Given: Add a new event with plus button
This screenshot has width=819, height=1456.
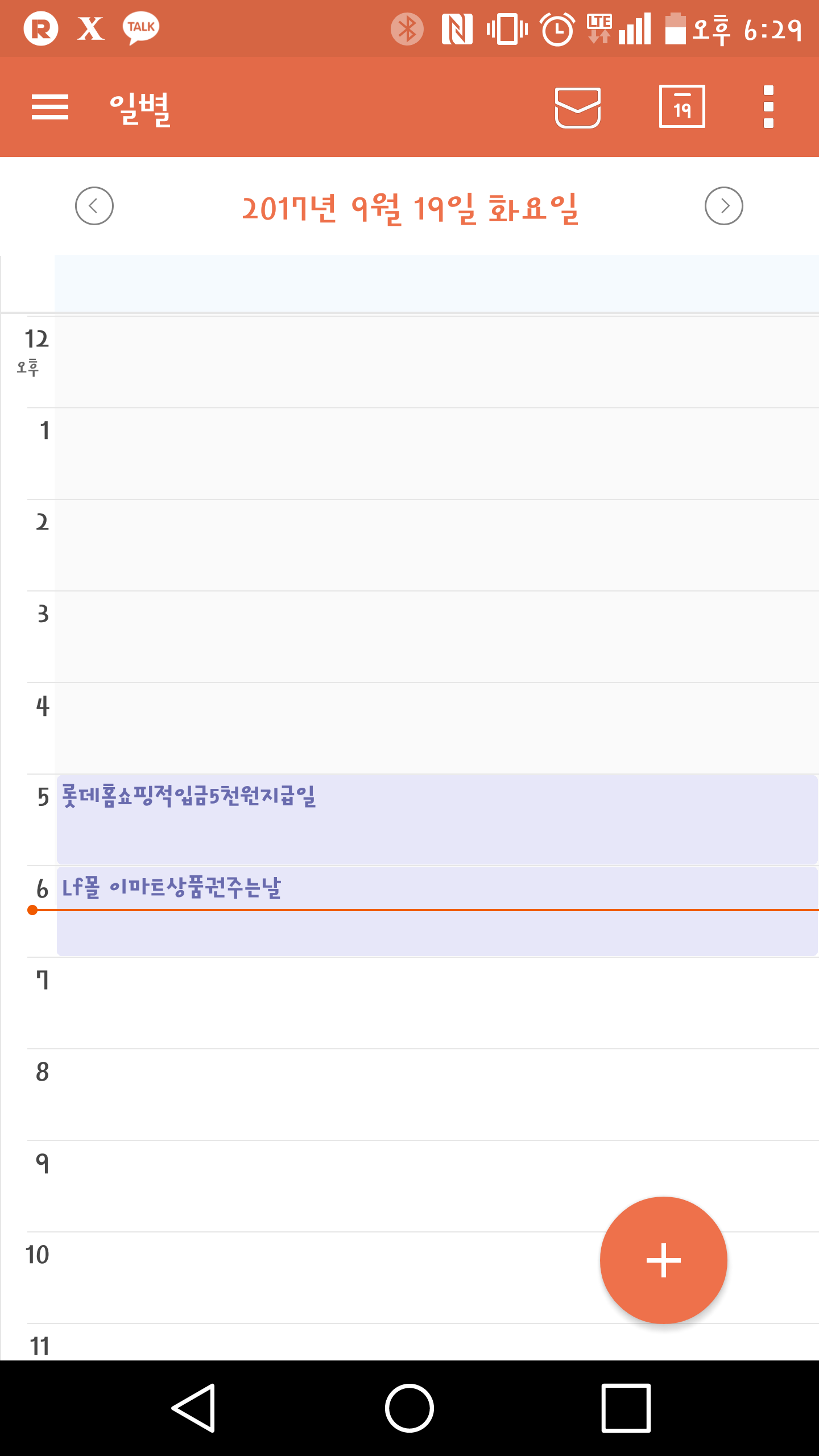Looking at the screenshot, I should (x=663, y=1260).
